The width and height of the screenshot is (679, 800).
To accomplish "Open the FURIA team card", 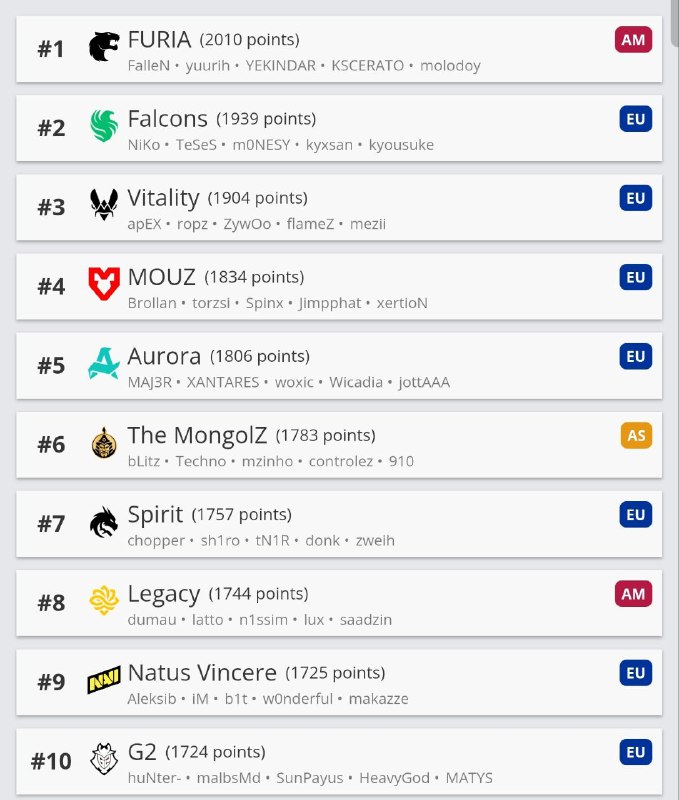I will [340, 49].
